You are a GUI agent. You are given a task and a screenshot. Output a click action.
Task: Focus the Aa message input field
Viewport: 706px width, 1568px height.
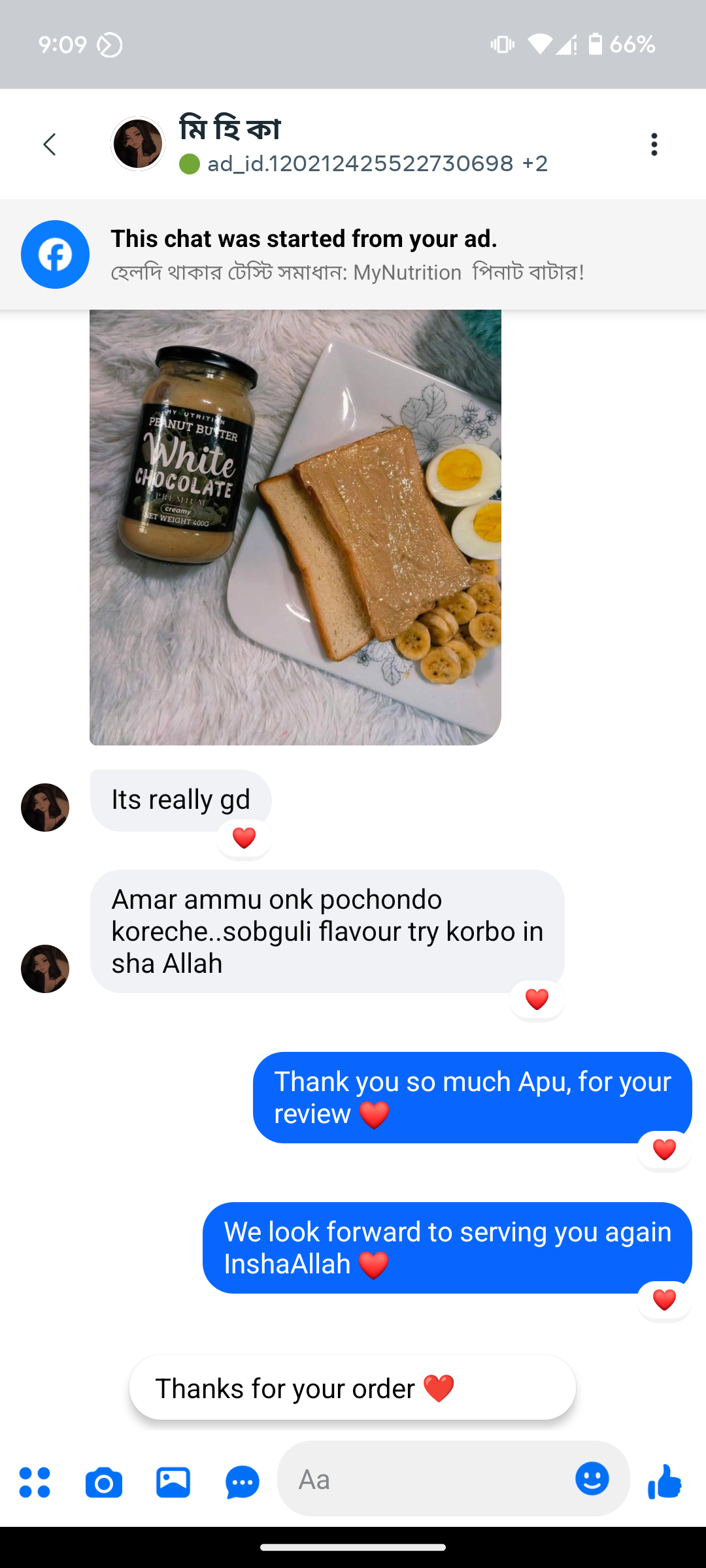pos(425,1479)
